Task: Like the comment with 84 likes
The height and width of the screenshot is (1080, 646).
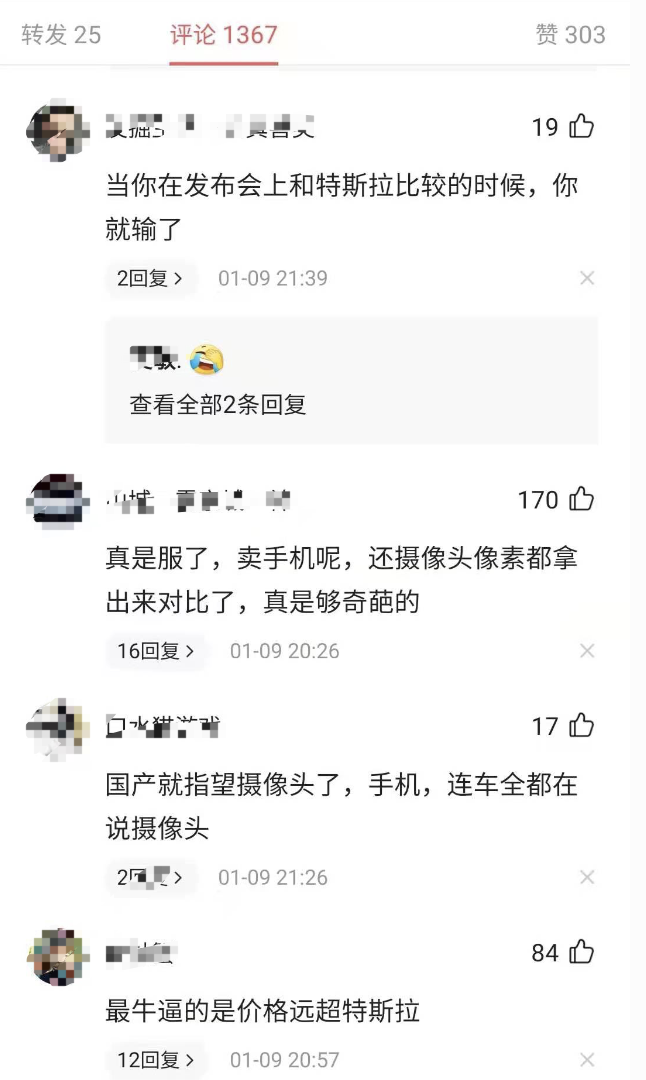Action: point(581,953)
